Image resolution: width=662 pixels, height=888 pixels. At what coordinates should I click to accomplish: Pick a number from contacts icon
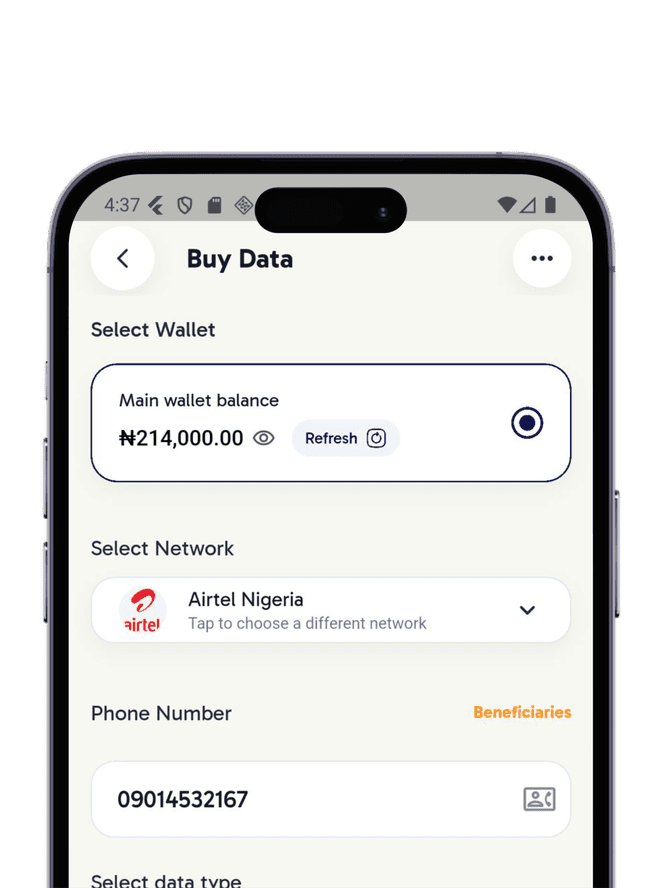pos(539,799)
